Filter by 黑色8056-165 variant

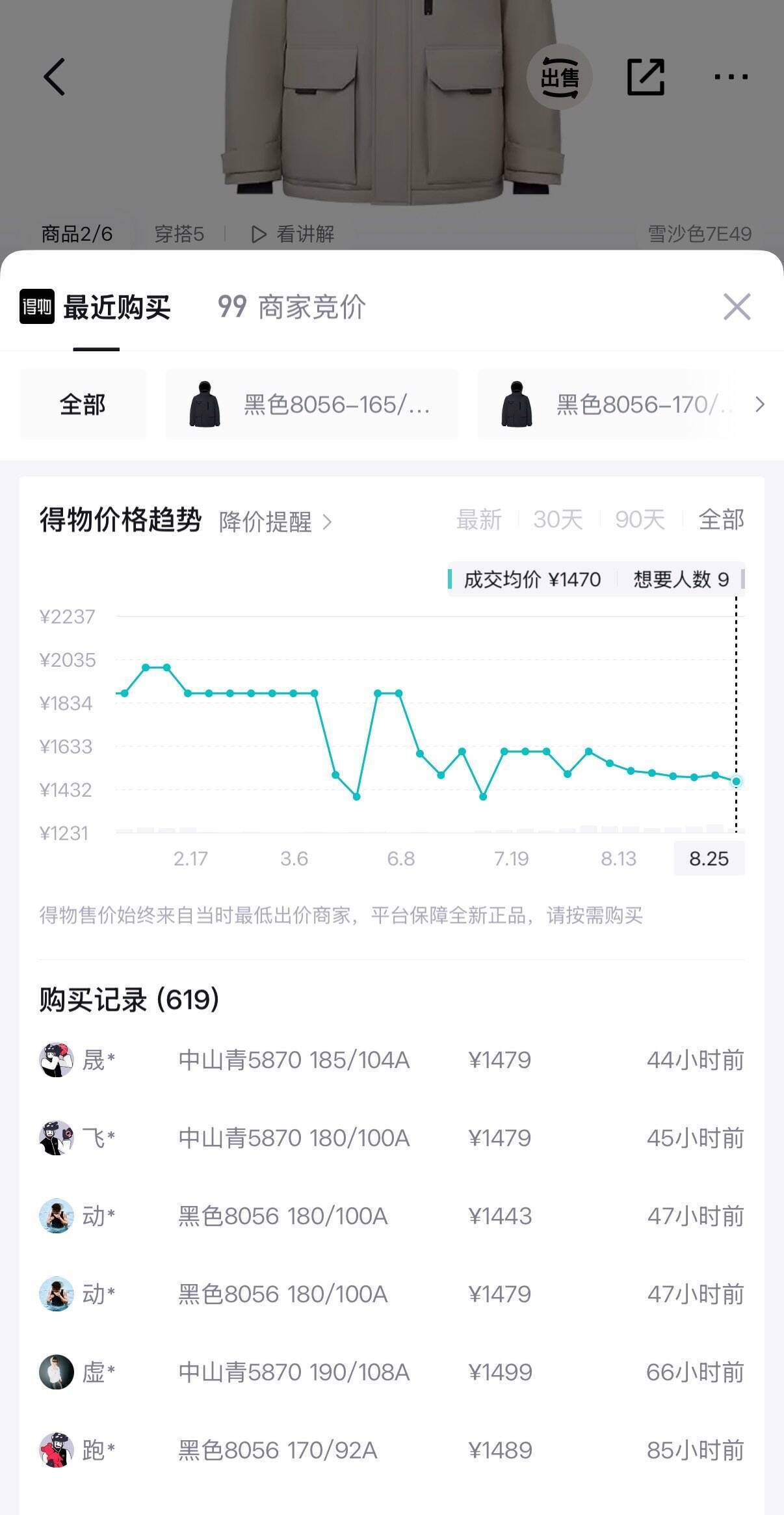tap(312, 405)
